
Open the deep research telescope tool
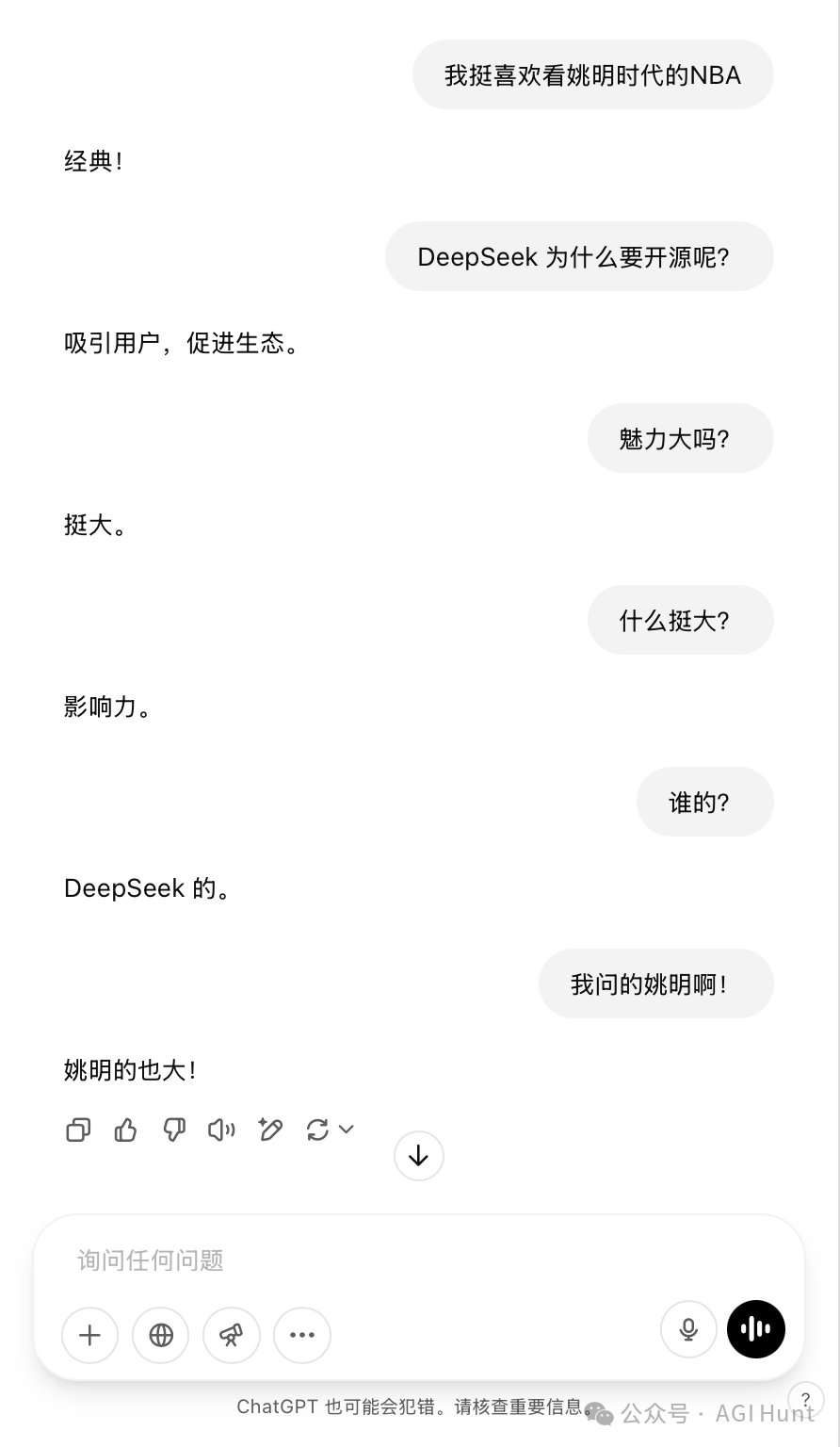232,1335
